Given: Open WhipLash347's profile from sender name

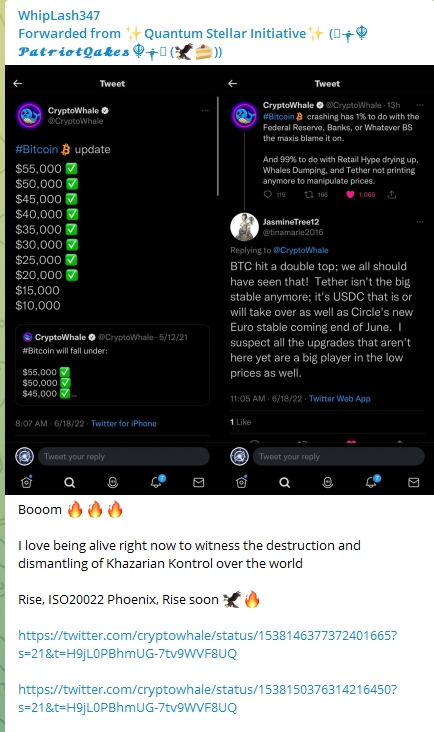Looking at the screenshot, I should tap(59, 15).
